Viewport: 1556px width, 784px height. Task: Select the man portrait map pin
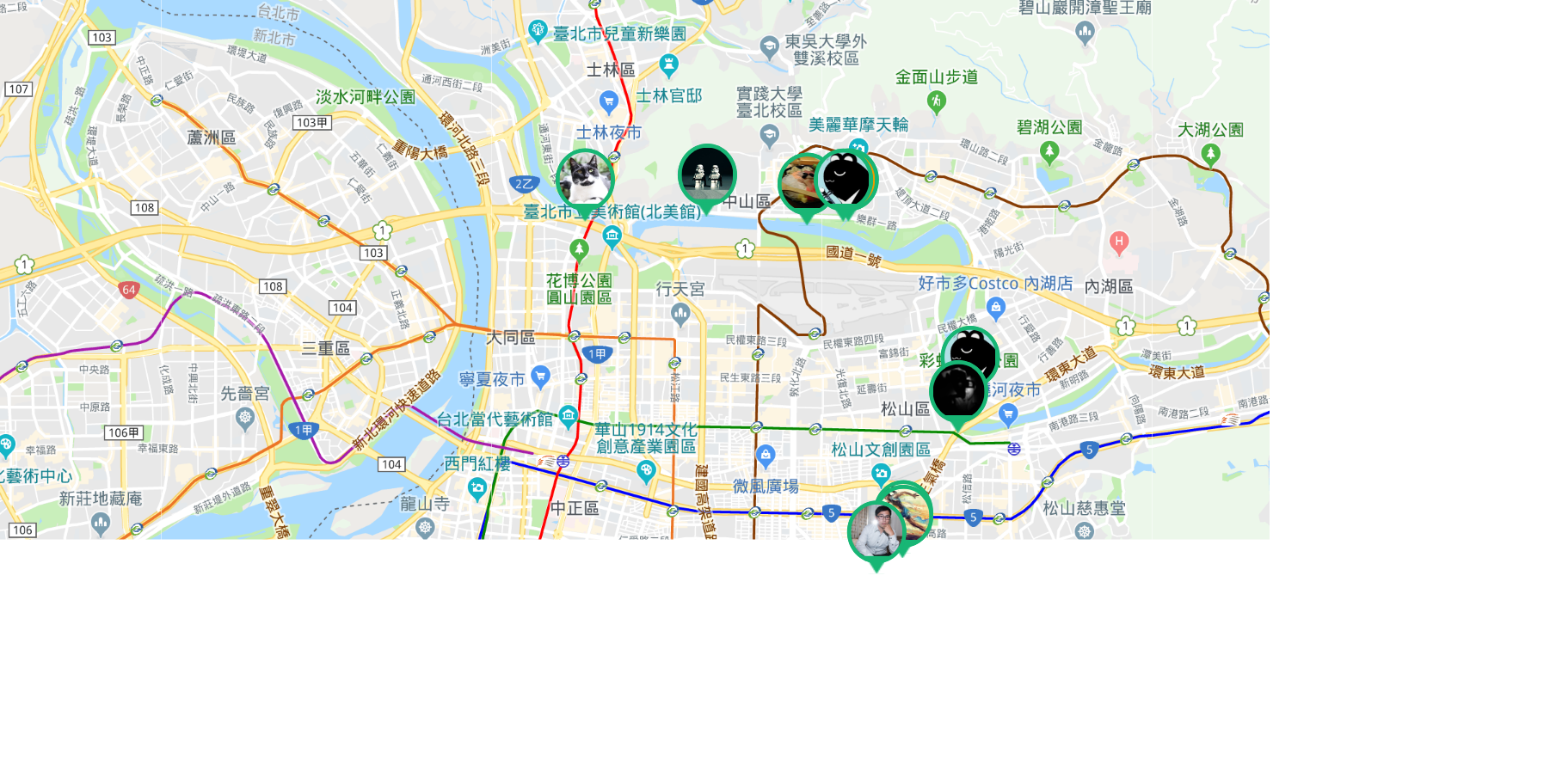point(876,531)
